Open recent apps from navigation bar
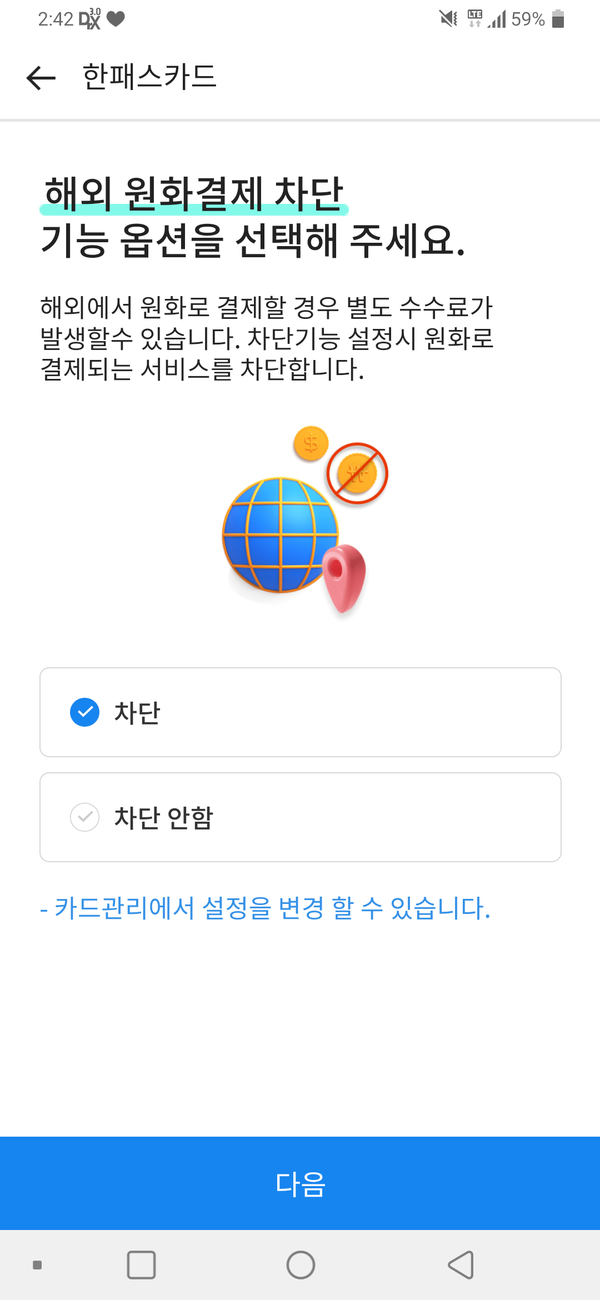 coord(141,1265)
